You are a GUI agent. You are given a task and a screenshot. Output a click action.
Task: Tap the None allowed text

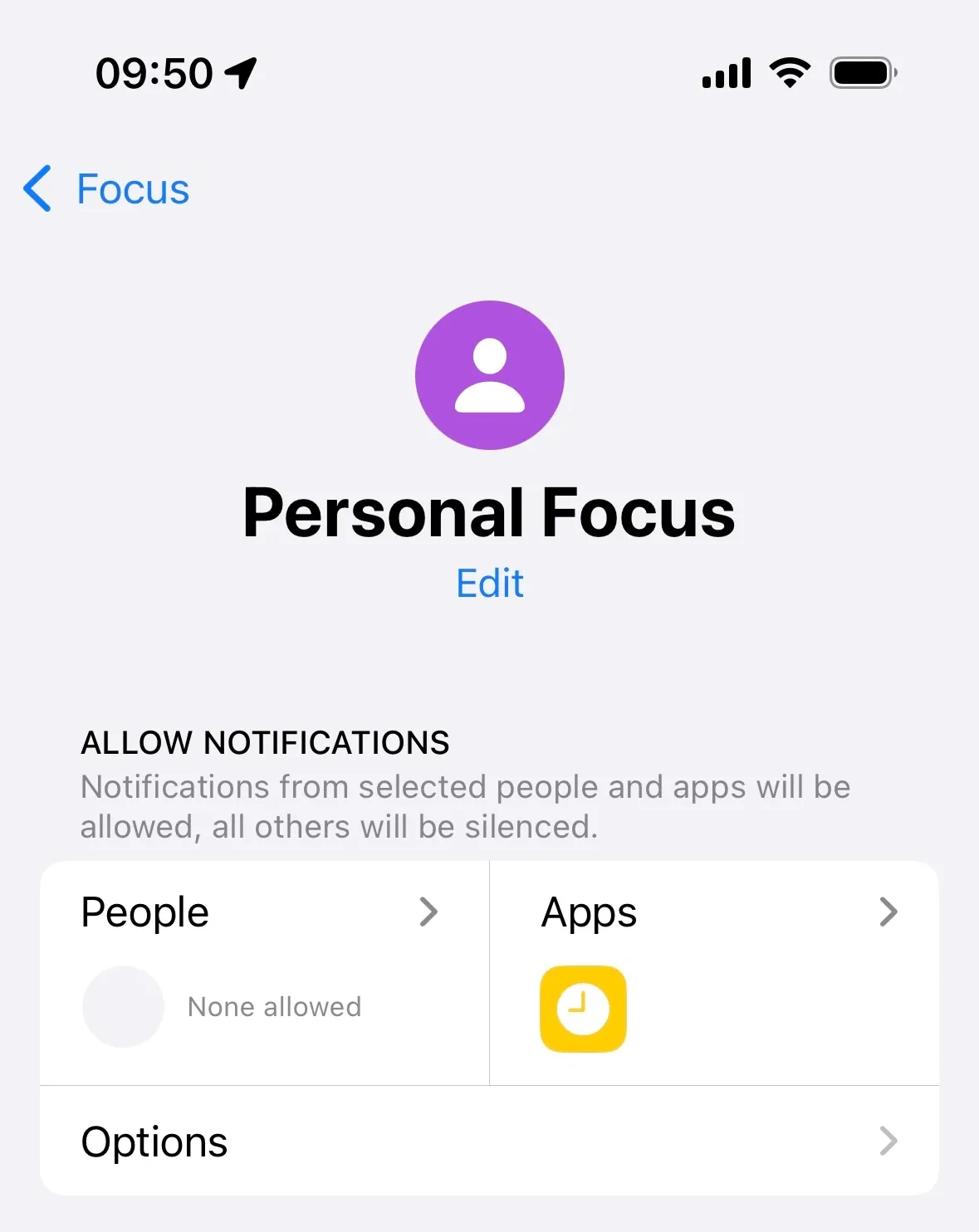tap(274, 1006)
